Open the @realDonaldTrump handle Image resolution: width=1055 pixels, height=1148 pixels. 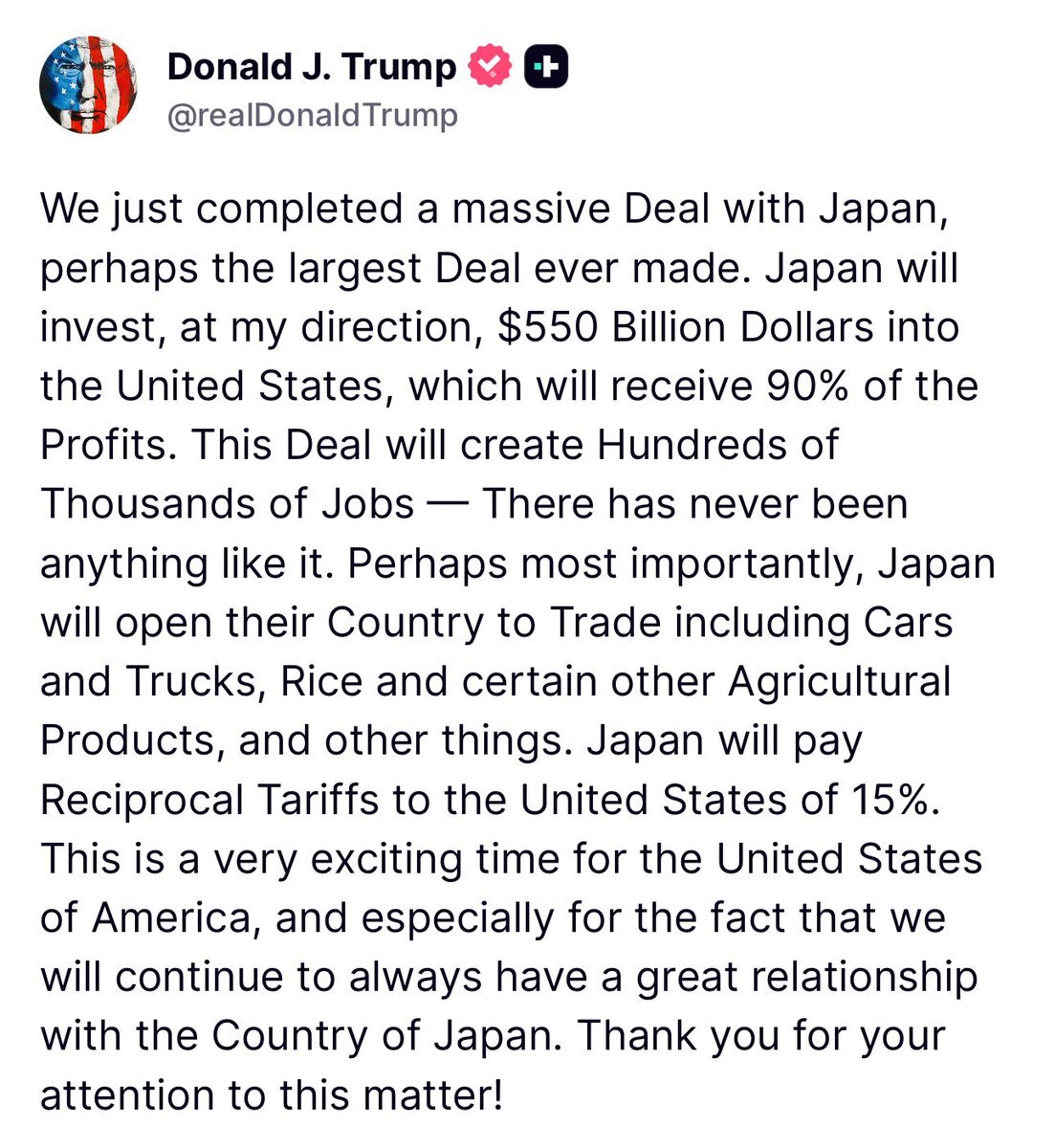[x=312, y=116]
